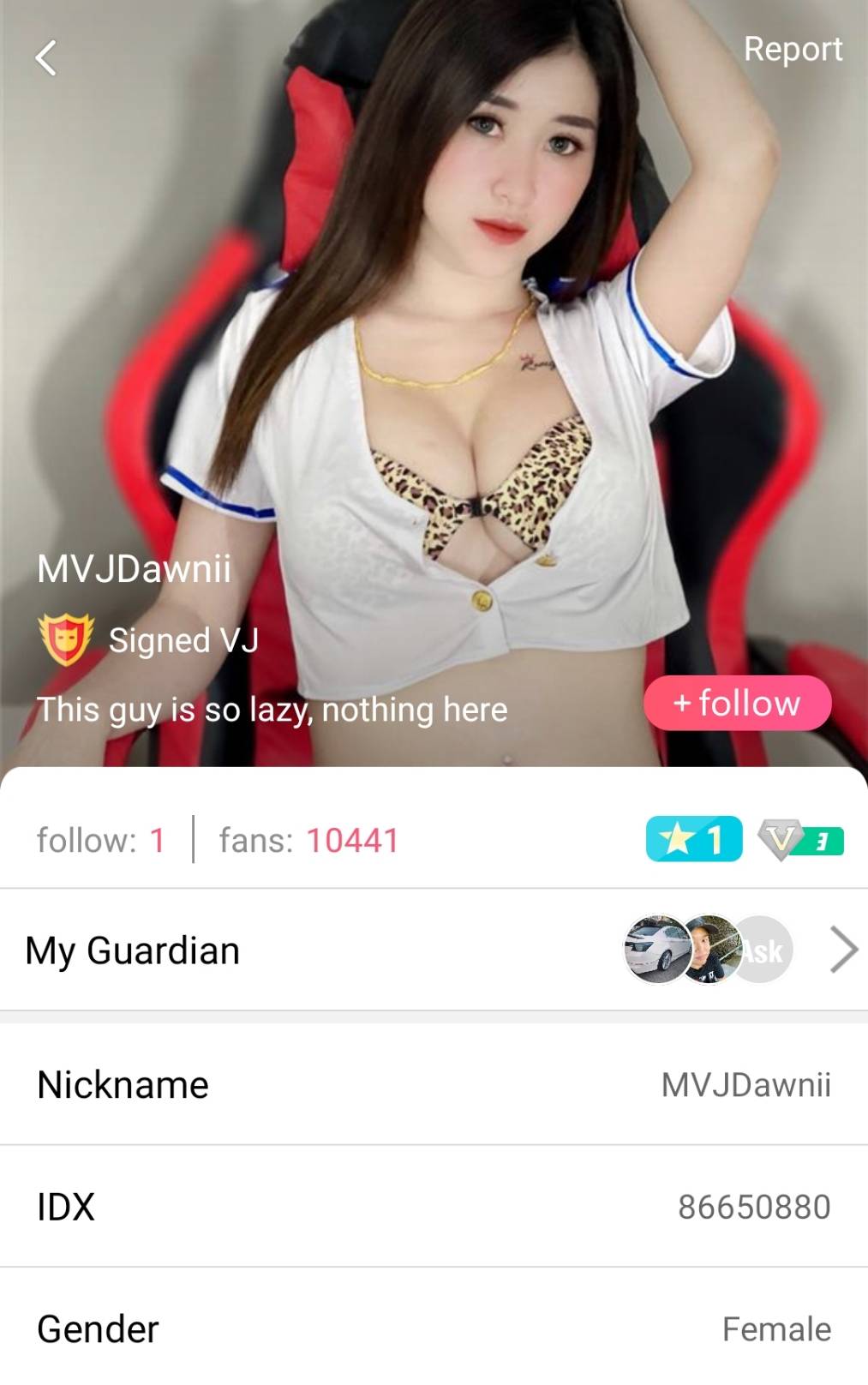Follow MVJDawnii
The width and height of the screenshot is (868, 1385).
(737, 704)
